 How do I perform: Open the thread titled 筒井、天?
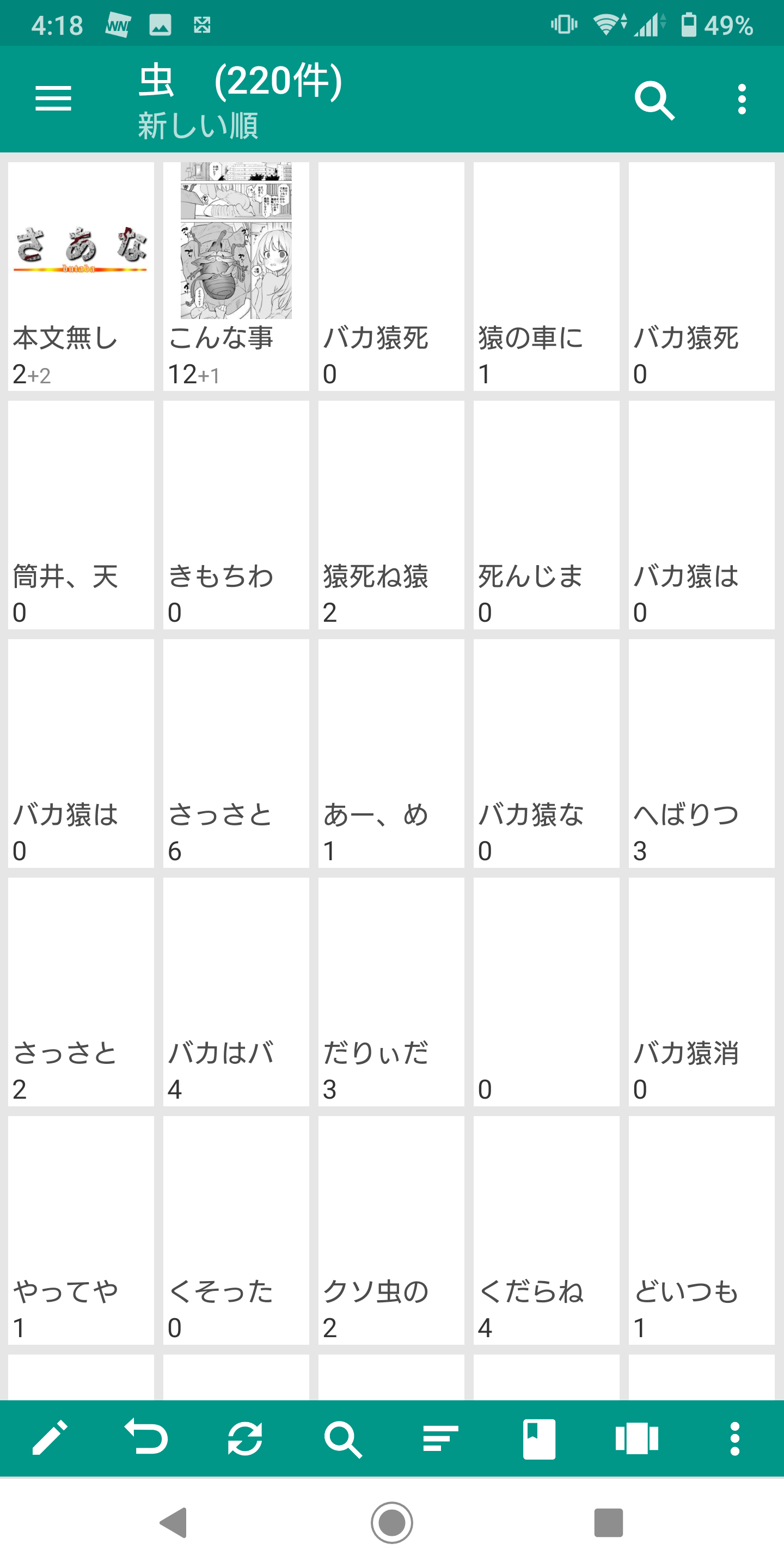tap(81, 515)
